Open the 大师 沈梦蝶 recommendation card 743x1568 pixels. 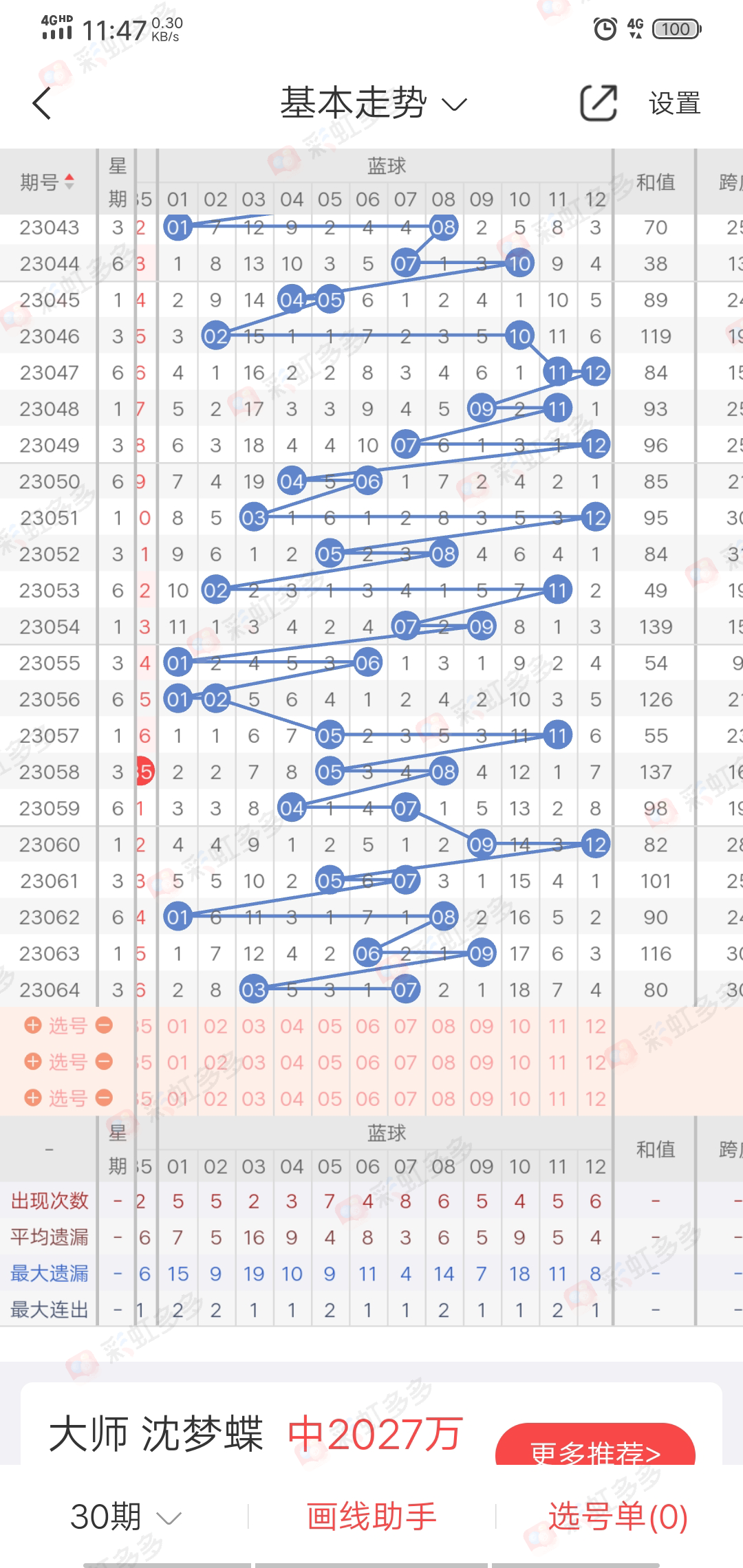[x=371, y=1425]
